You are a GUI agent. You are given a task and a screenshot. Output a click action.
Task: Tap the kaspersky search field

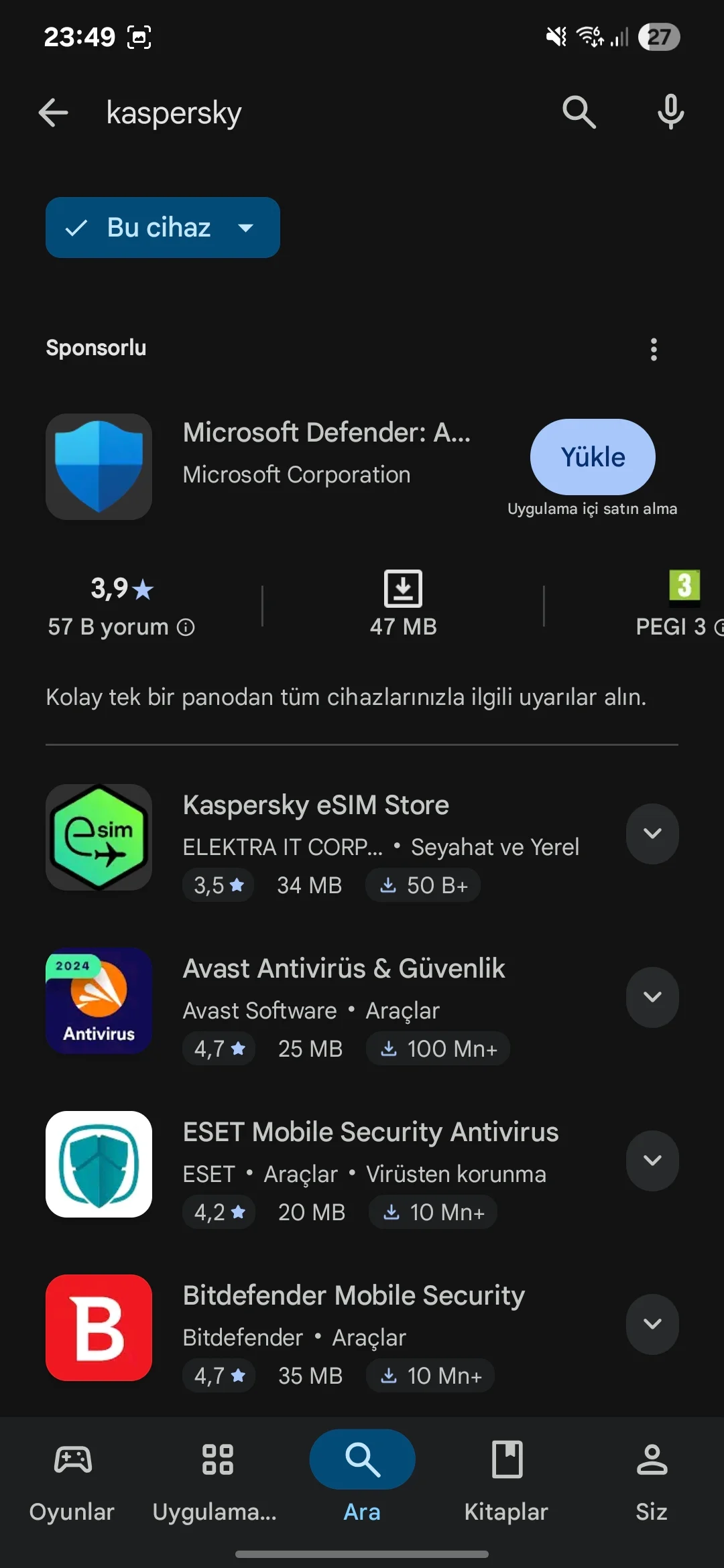coord(302,113)
